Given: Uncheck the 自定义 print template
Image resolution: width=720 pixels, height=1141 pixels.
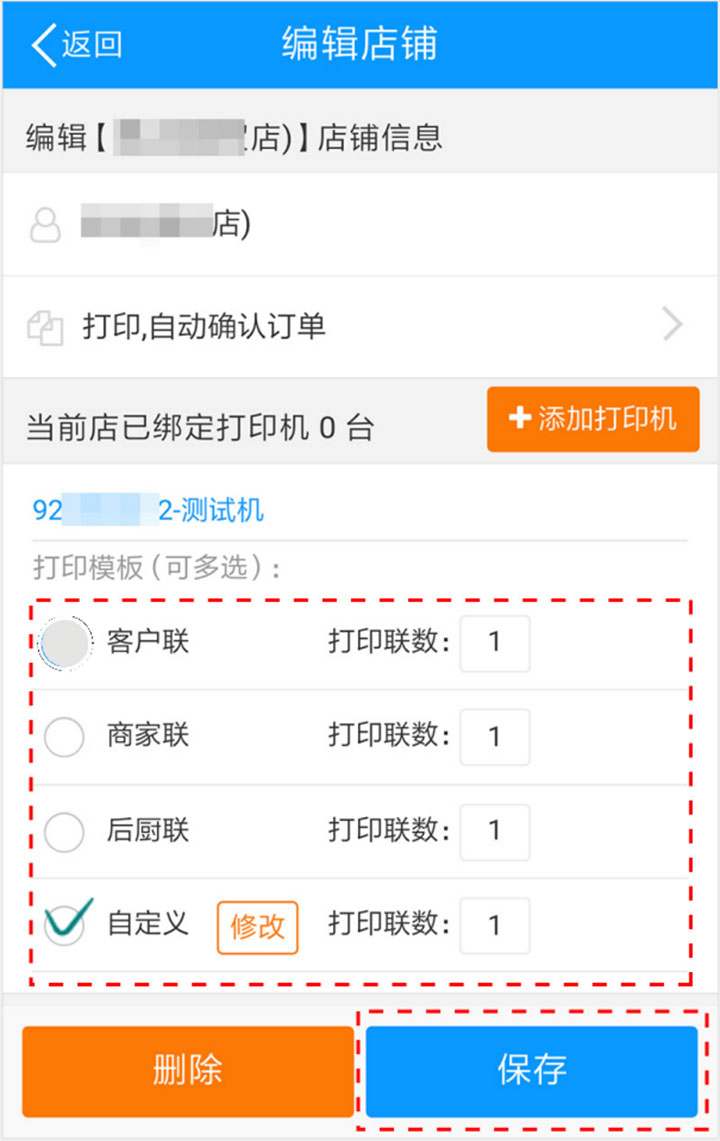Looking at the screenshot, I should pos(66,925).
